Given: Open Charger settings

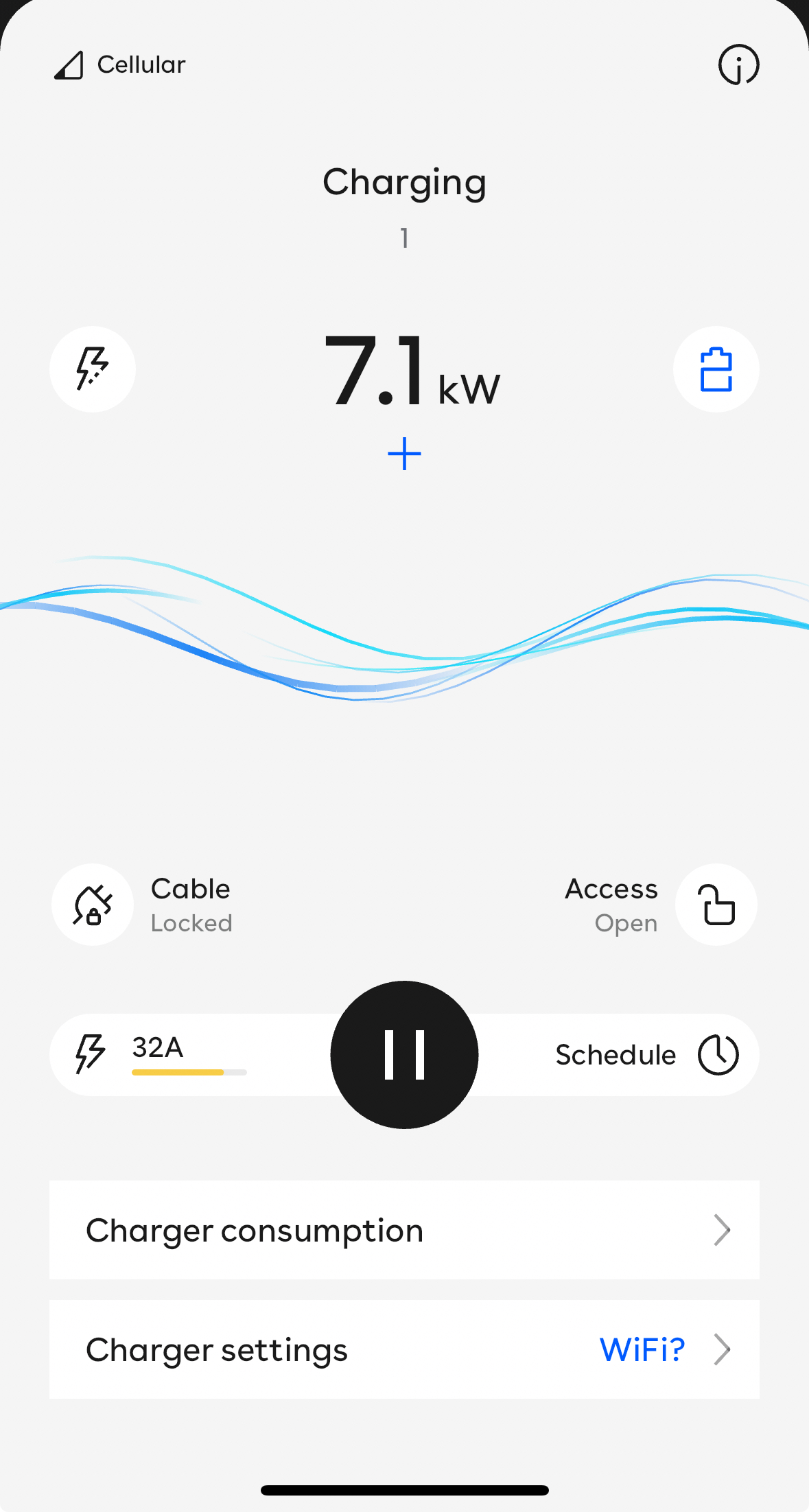Looking at the screenshot, I should pyautogui.click(x=404, y=1349).
